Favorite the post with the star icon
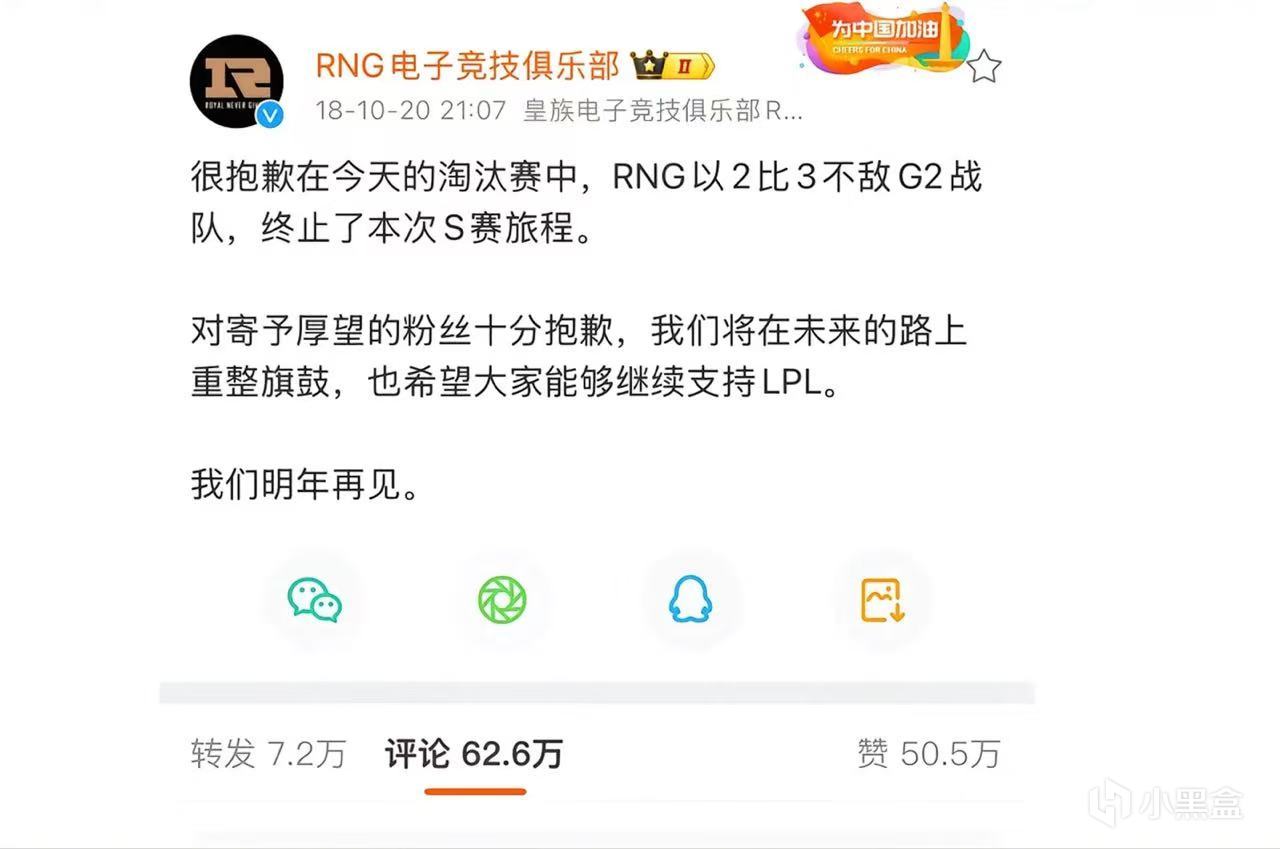The width and height of the screenshot is (1280, 849). point(984,66)
